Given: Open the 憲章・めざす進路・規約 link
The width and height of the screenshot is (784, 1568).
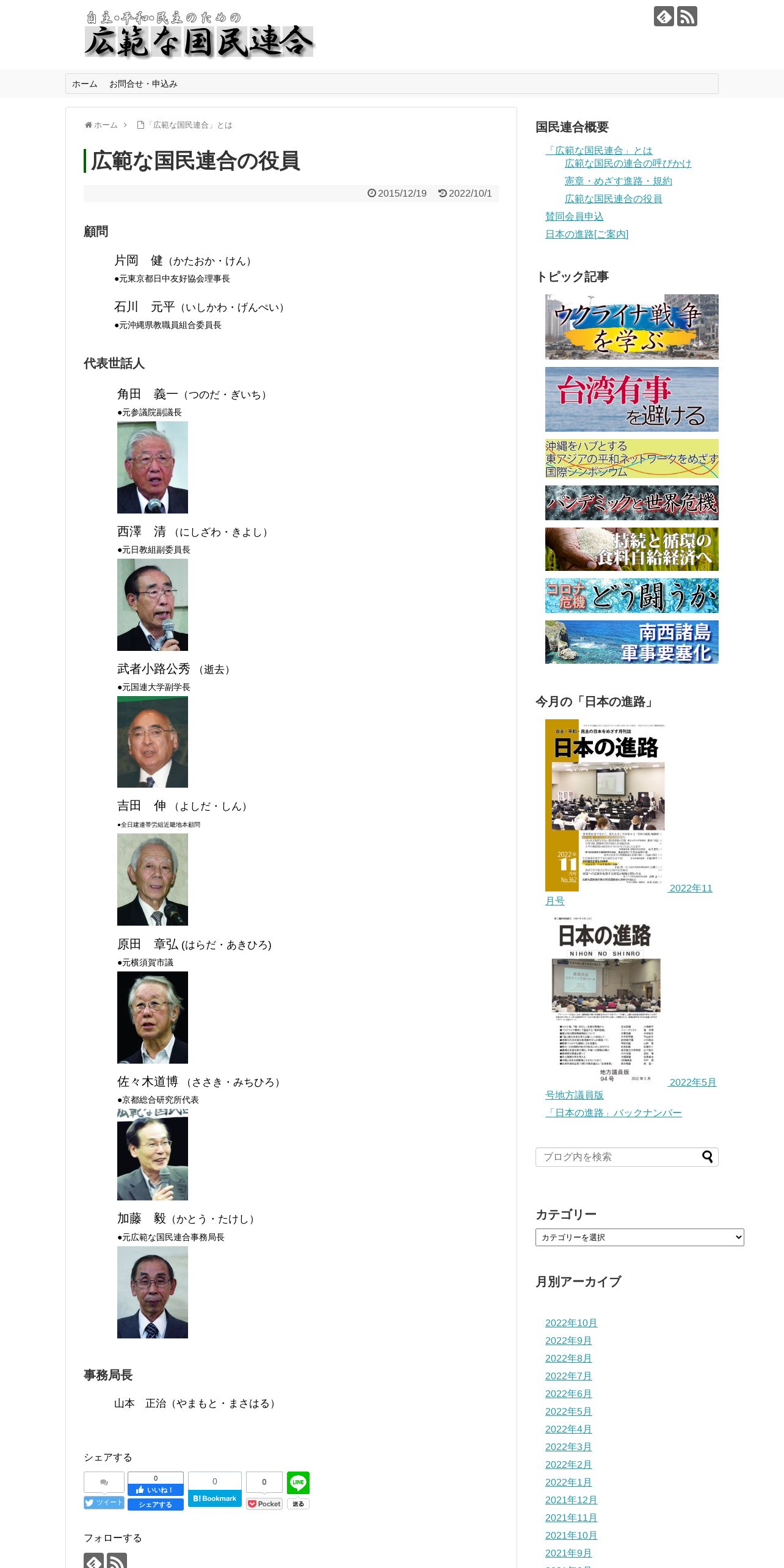Looking at the screenshot, I should [x=618, y=181].
